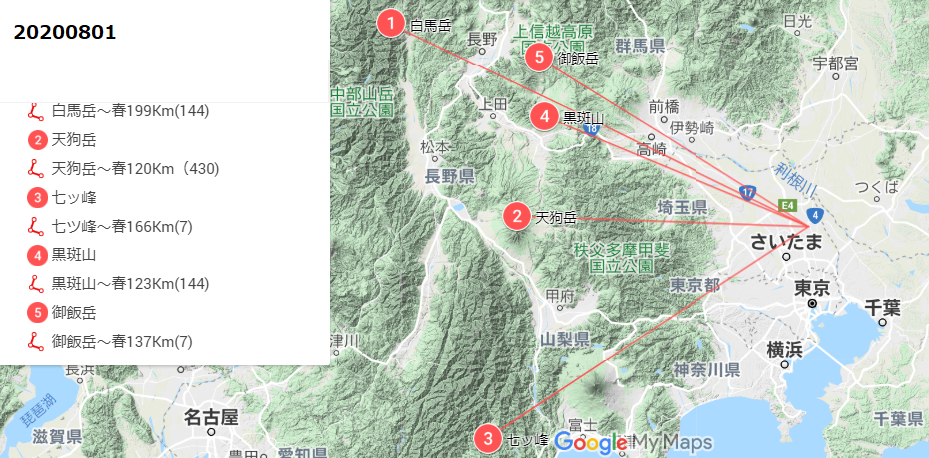Tap map marker 3 at 七ッ峰

[487, 437]
